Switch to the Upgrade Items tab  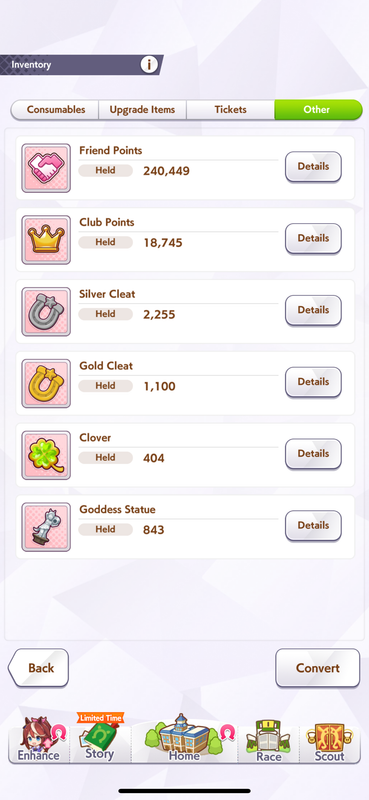pyautogui.click(x=142, y=110)
